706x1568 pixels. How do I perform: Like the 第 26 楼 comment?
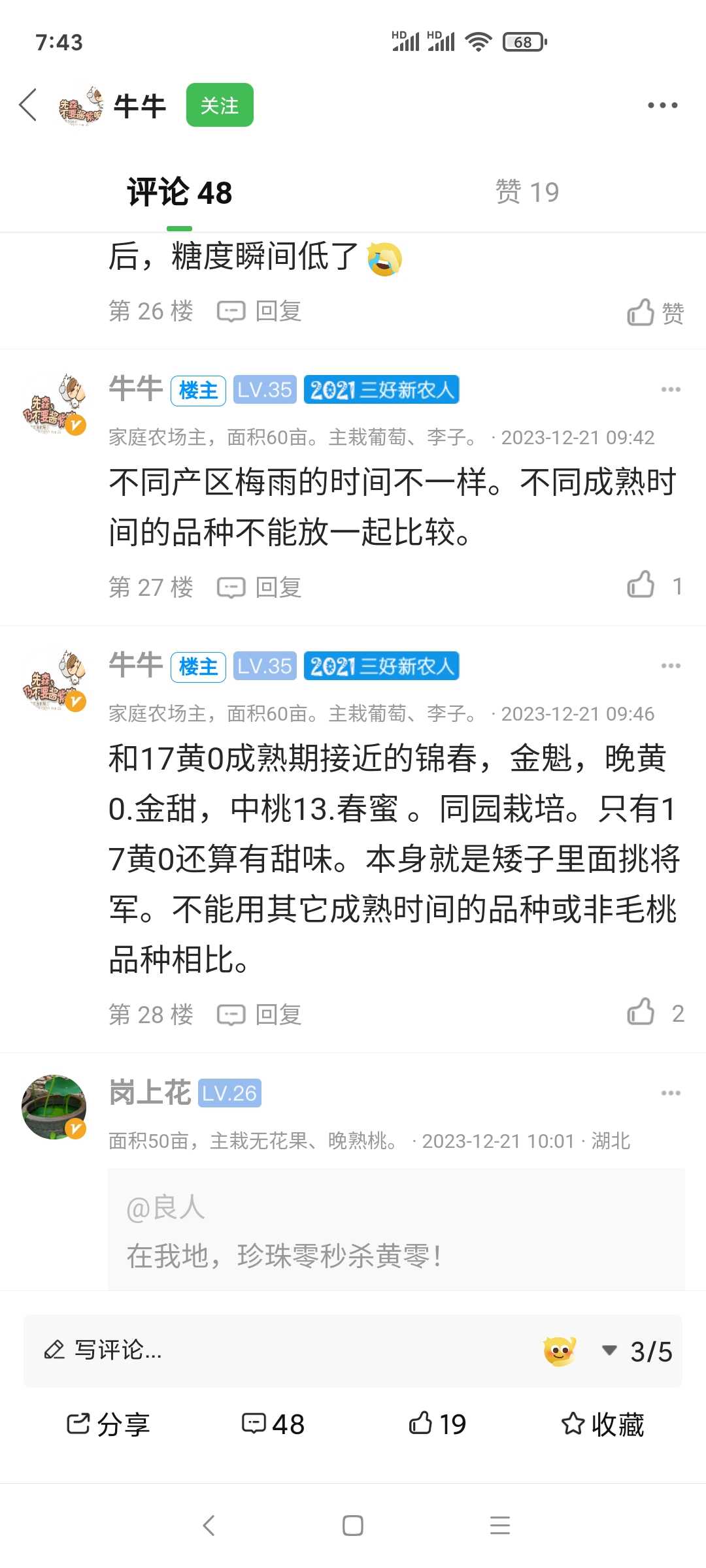tap(656, 312)
